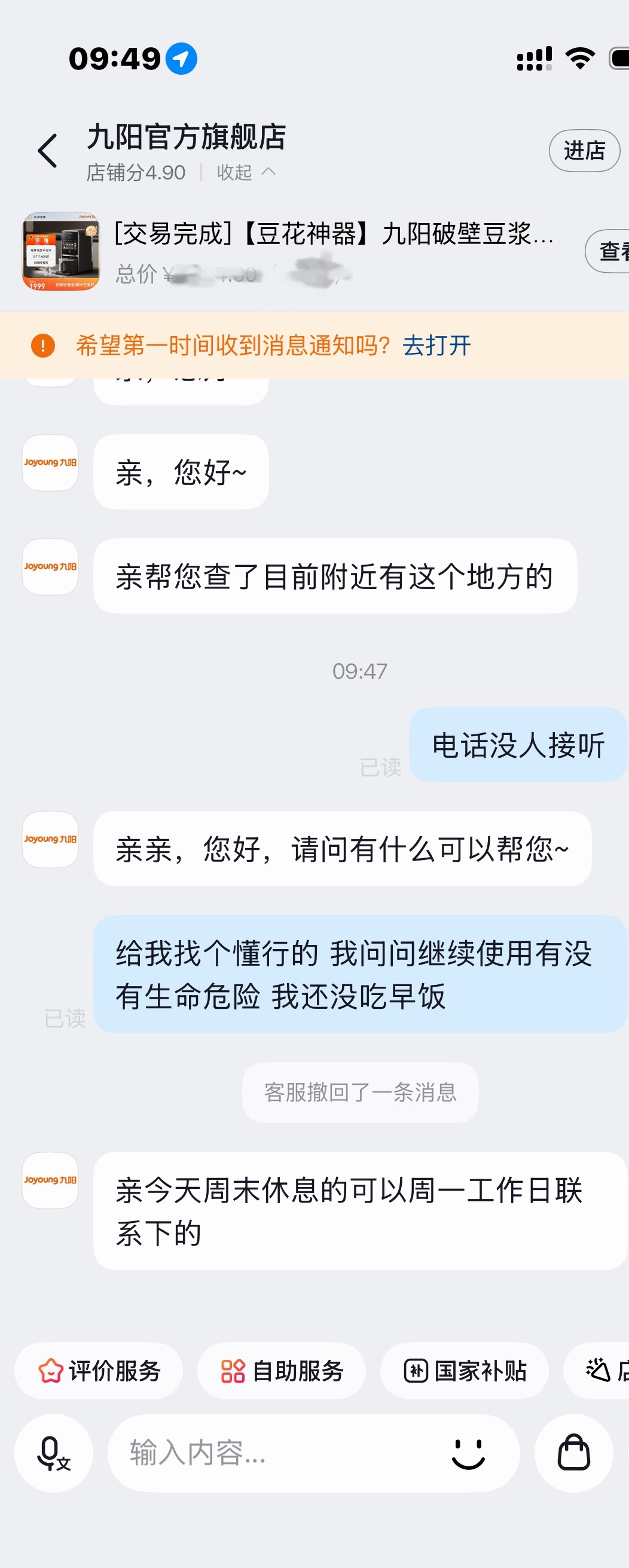Open the store with the 进店 button
The height and width of the screenshot is (1568, 629).
point(584,150)
